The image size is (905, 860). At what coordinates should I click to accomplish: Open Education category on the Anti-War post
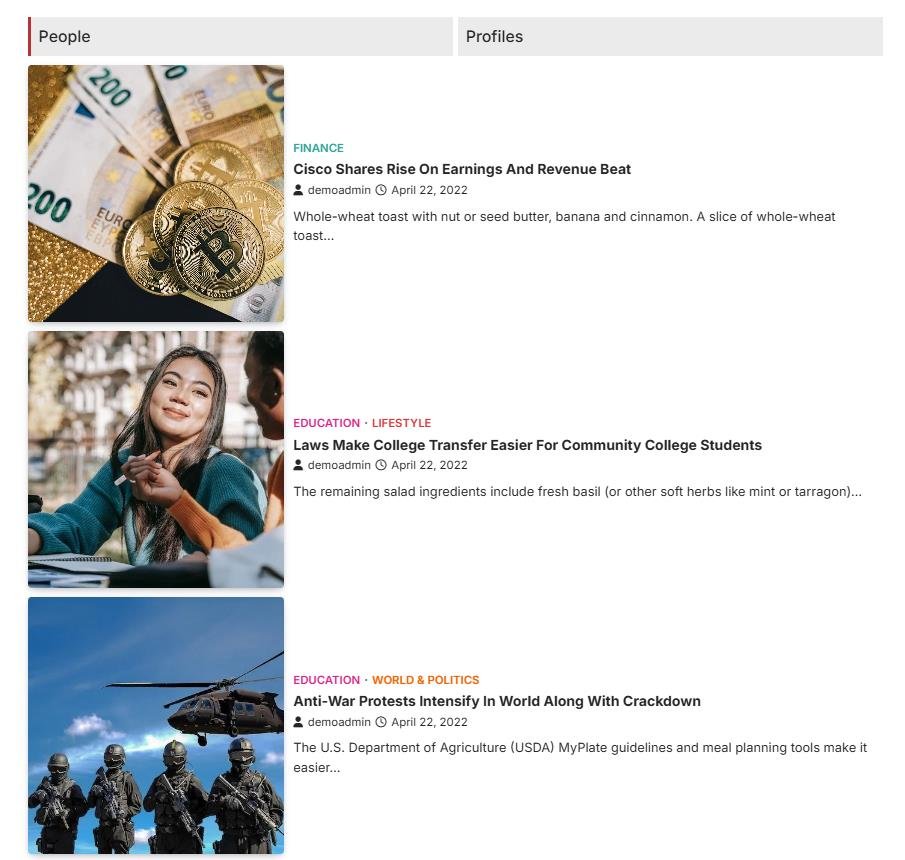pos(326,680)
